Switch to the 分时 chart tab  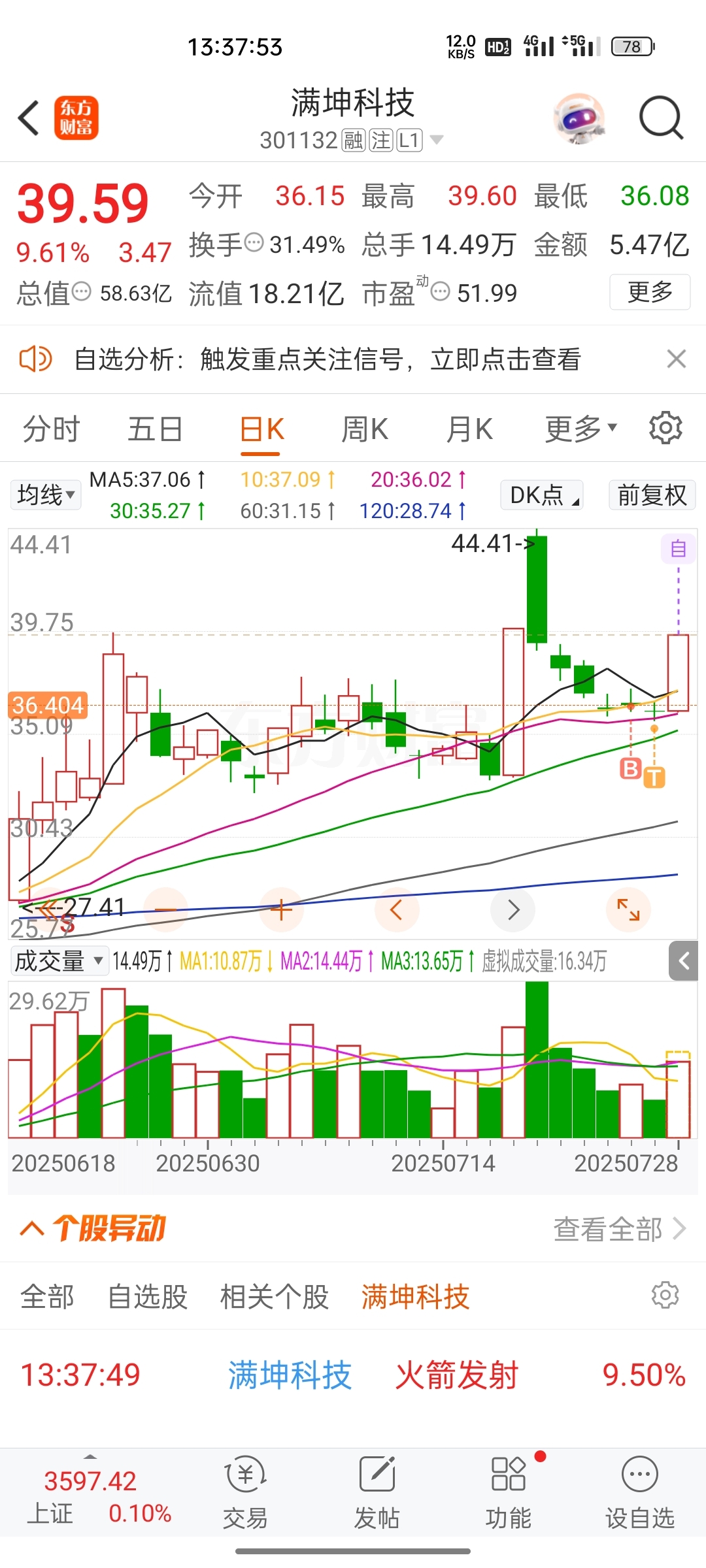(51, 429)
